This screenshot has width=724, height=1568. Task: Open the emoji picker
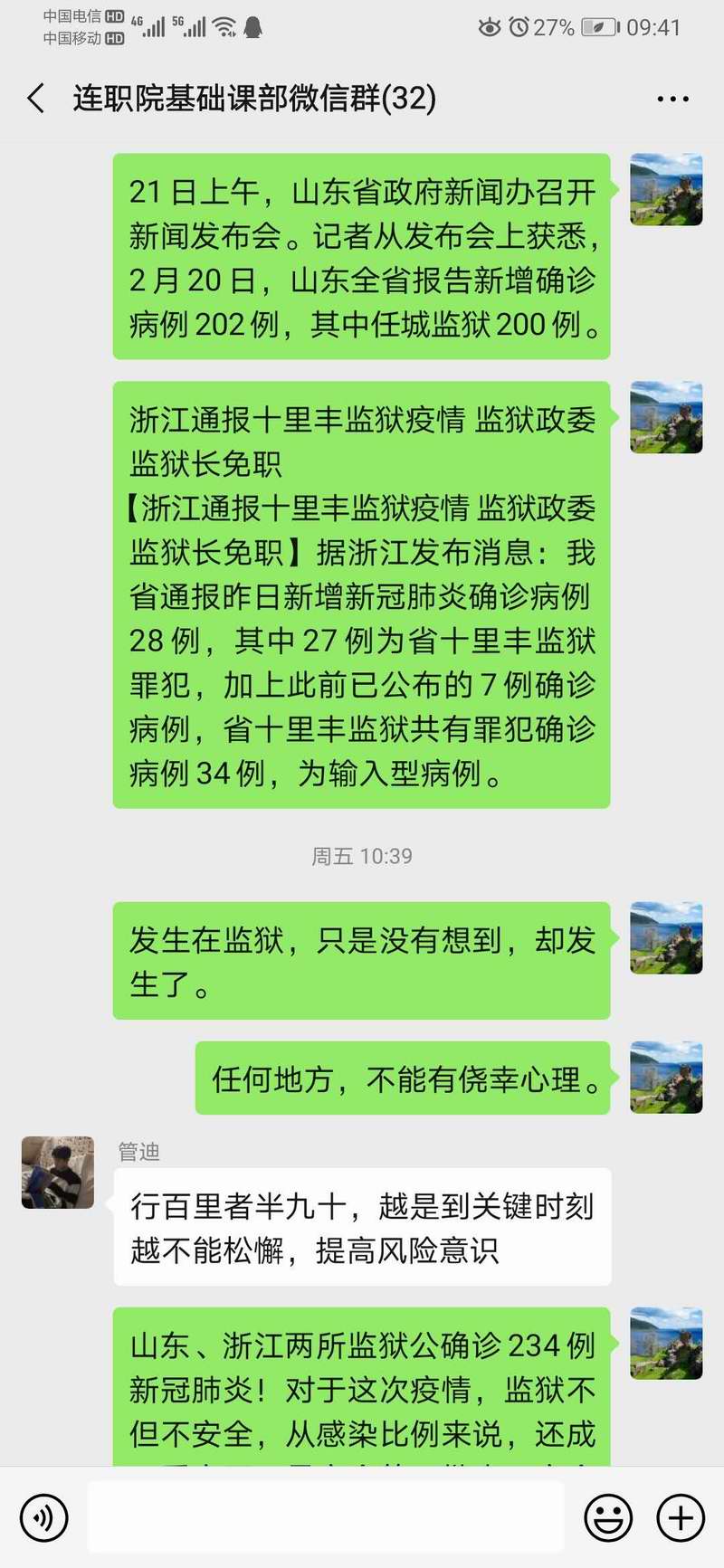(608, 1516)
